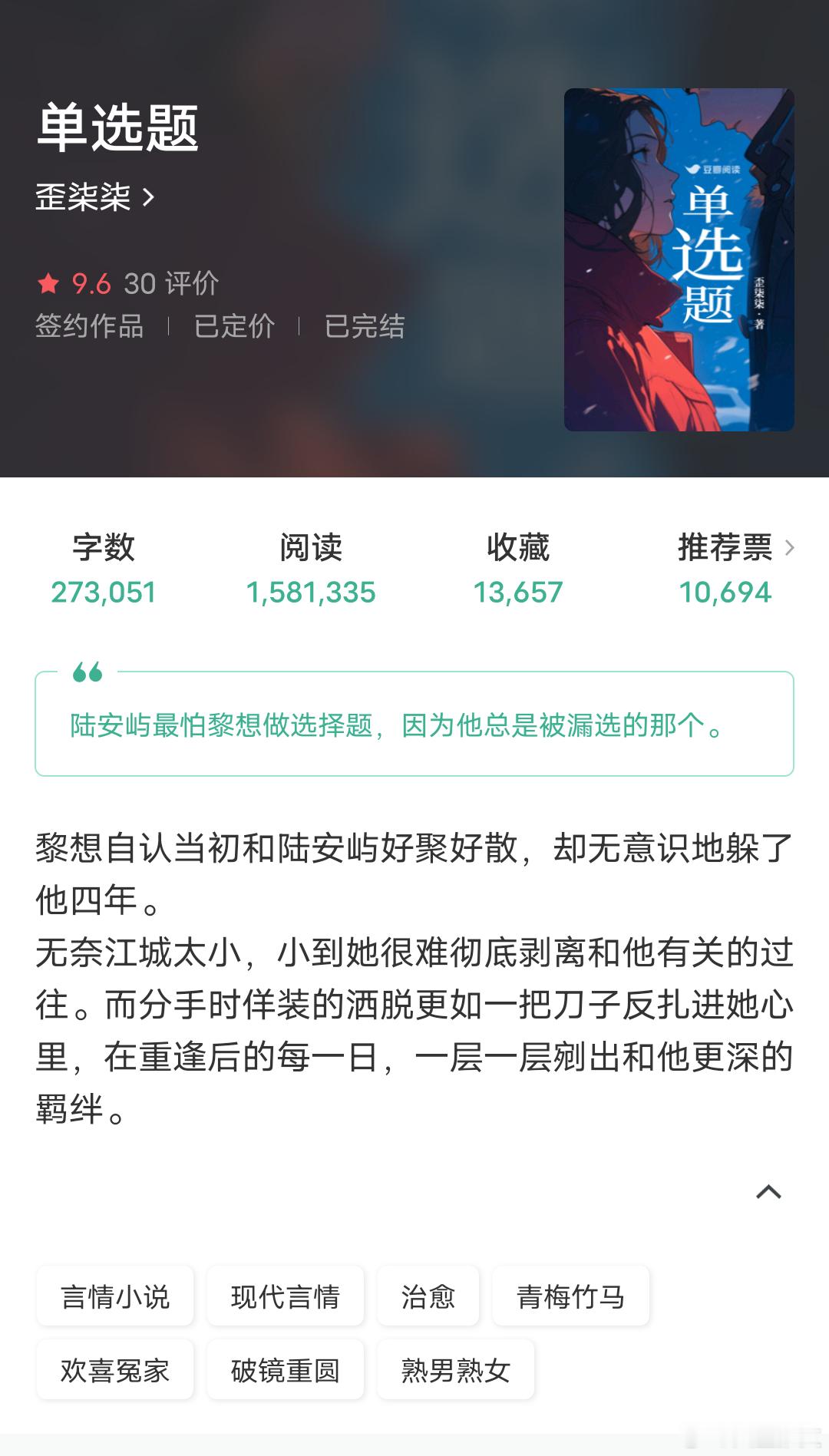Select the 欢喜冤家 tag
Image resolution: width=829 pixels, height=1456 pixels.
click(x=115, y=1369)
